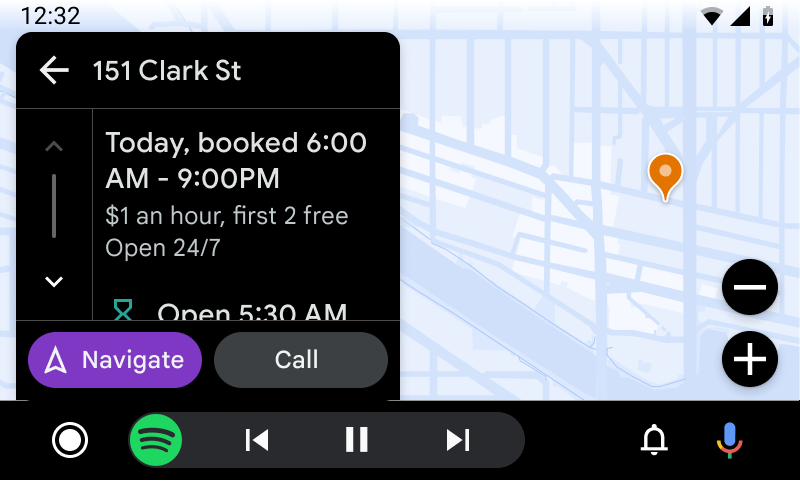Image resolution: width=800 pixels, height=482 pixels.
Task: Skip to the next track
Action: 458,440
